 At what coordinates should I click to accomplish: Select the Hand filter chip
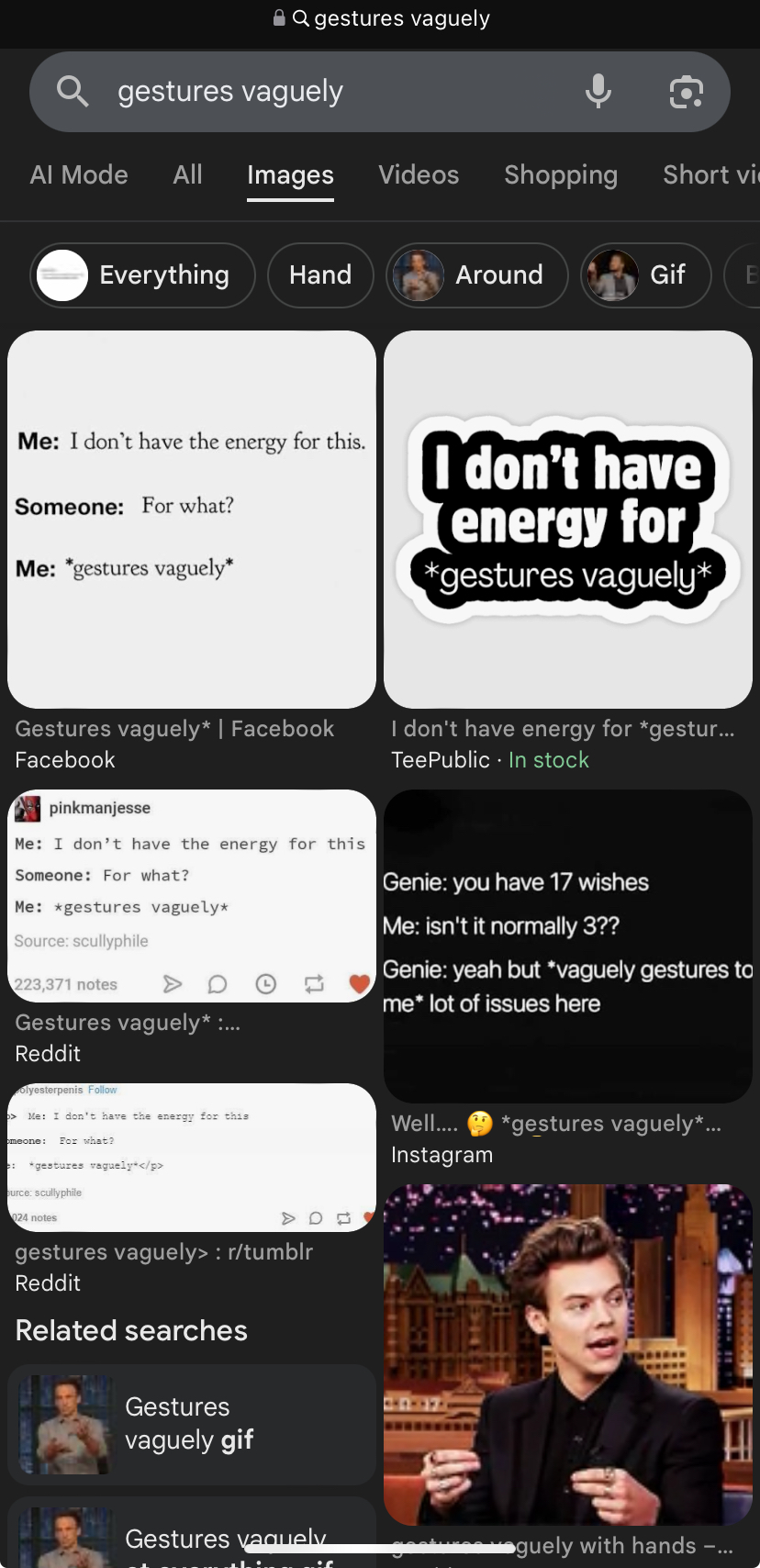click(x=320, y=275)
